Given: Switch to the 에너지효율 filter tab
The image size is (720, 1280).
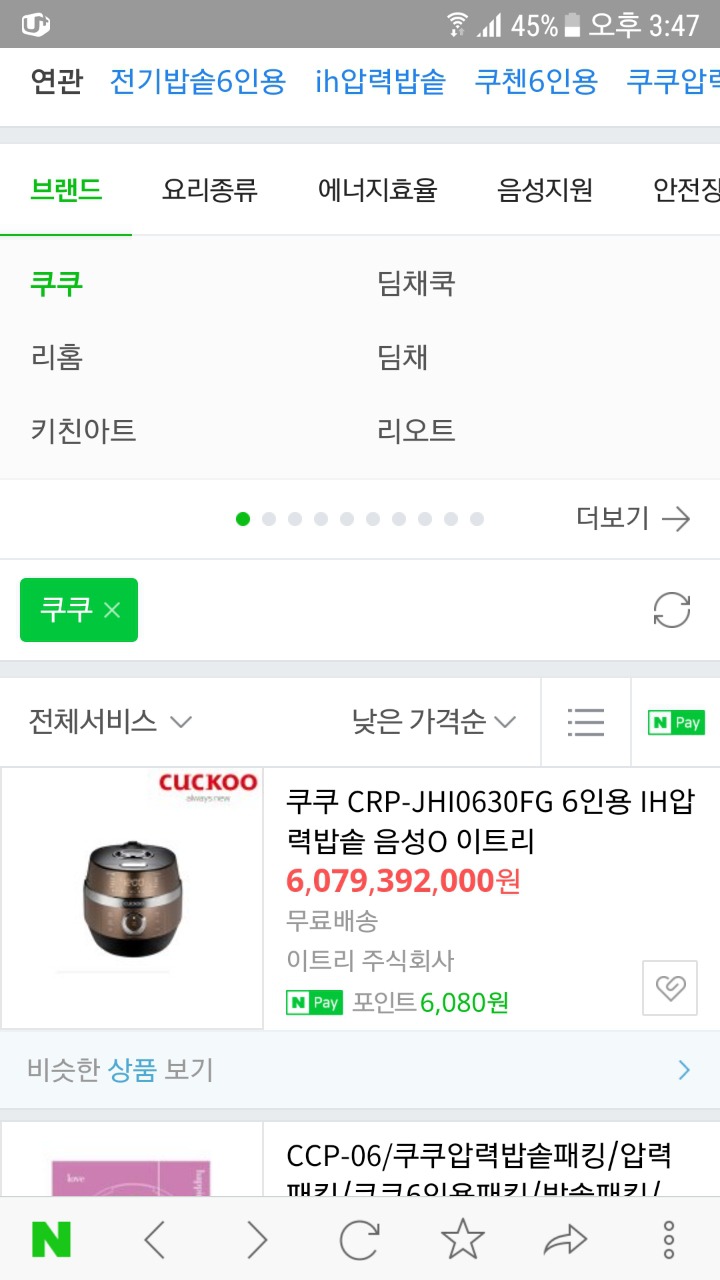Looking at the screenshot, I should click(x=377, y=189).
